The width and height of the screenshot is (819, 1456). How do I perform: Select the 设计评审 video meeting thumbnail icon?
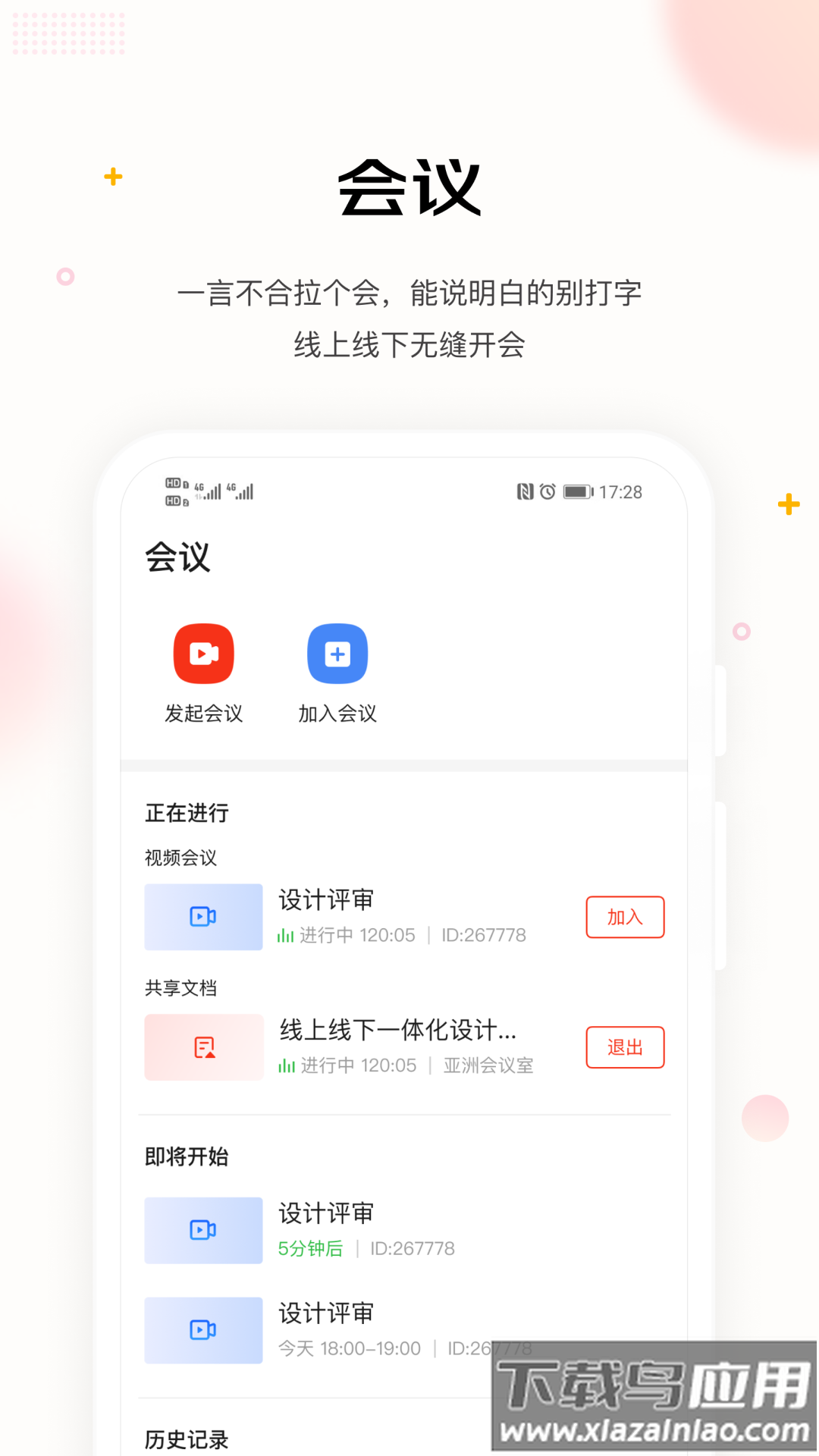(203, 917)
